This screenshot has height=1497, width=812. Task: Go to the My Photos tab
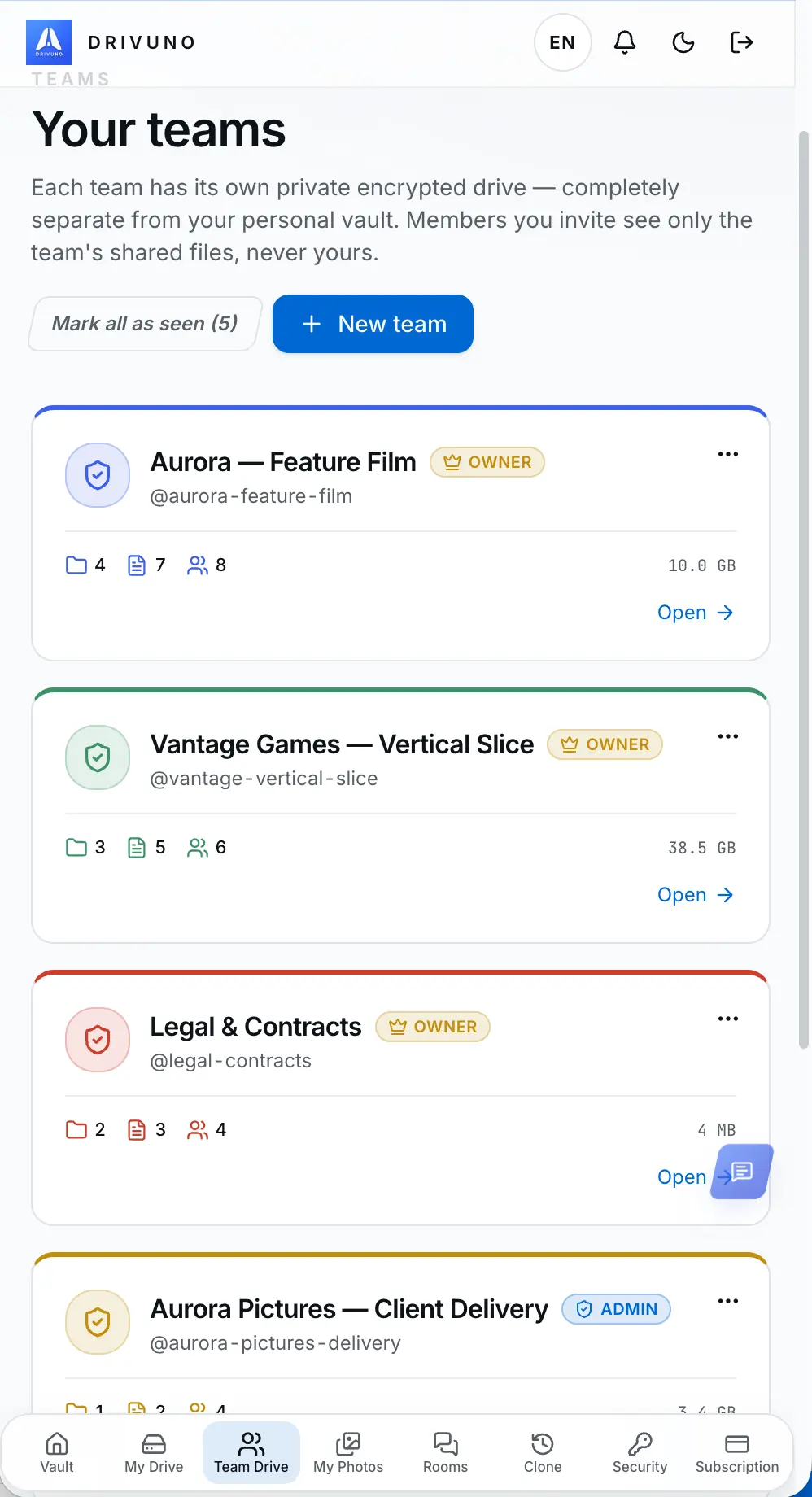click(x=348, y=1453)
